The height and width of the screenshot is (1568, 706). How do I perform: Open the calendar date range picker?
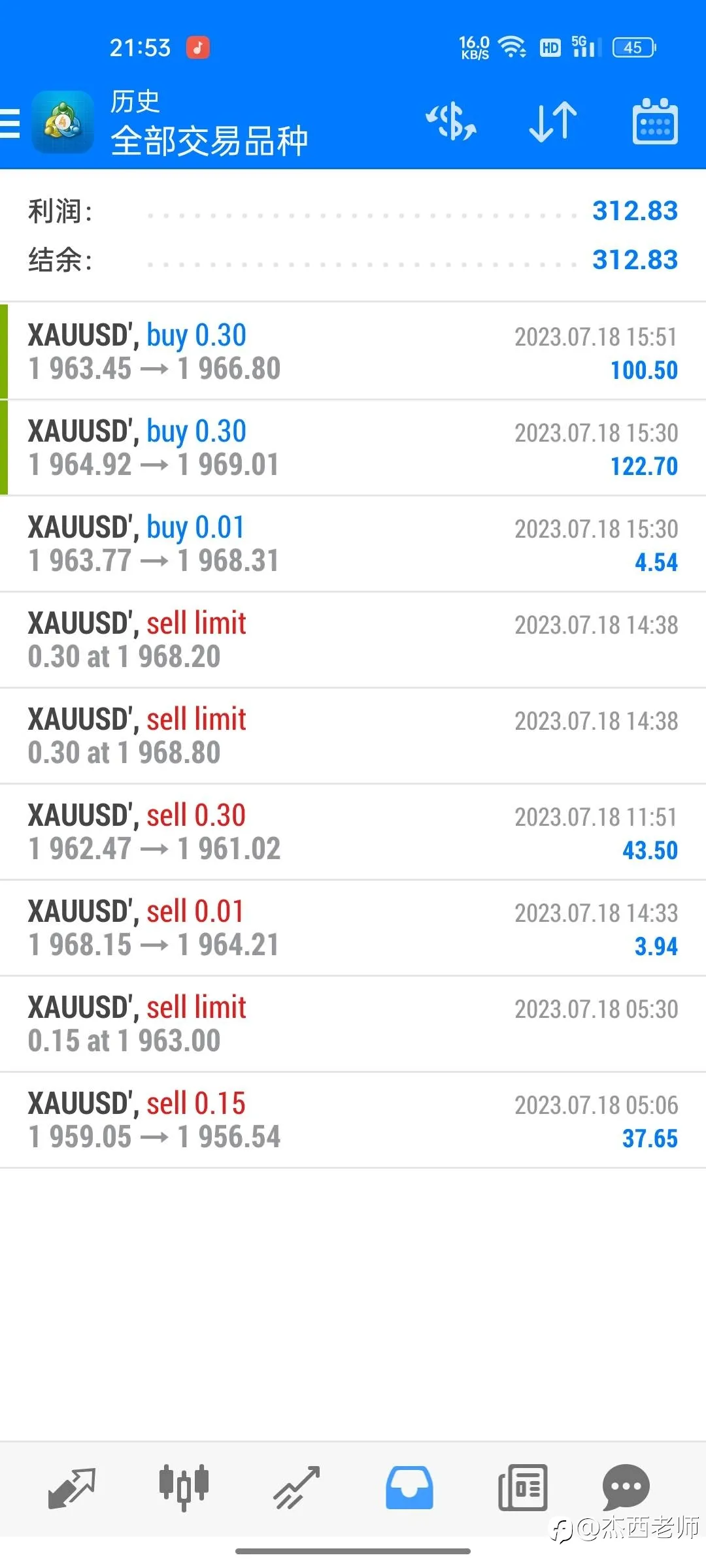coord(655,122)
